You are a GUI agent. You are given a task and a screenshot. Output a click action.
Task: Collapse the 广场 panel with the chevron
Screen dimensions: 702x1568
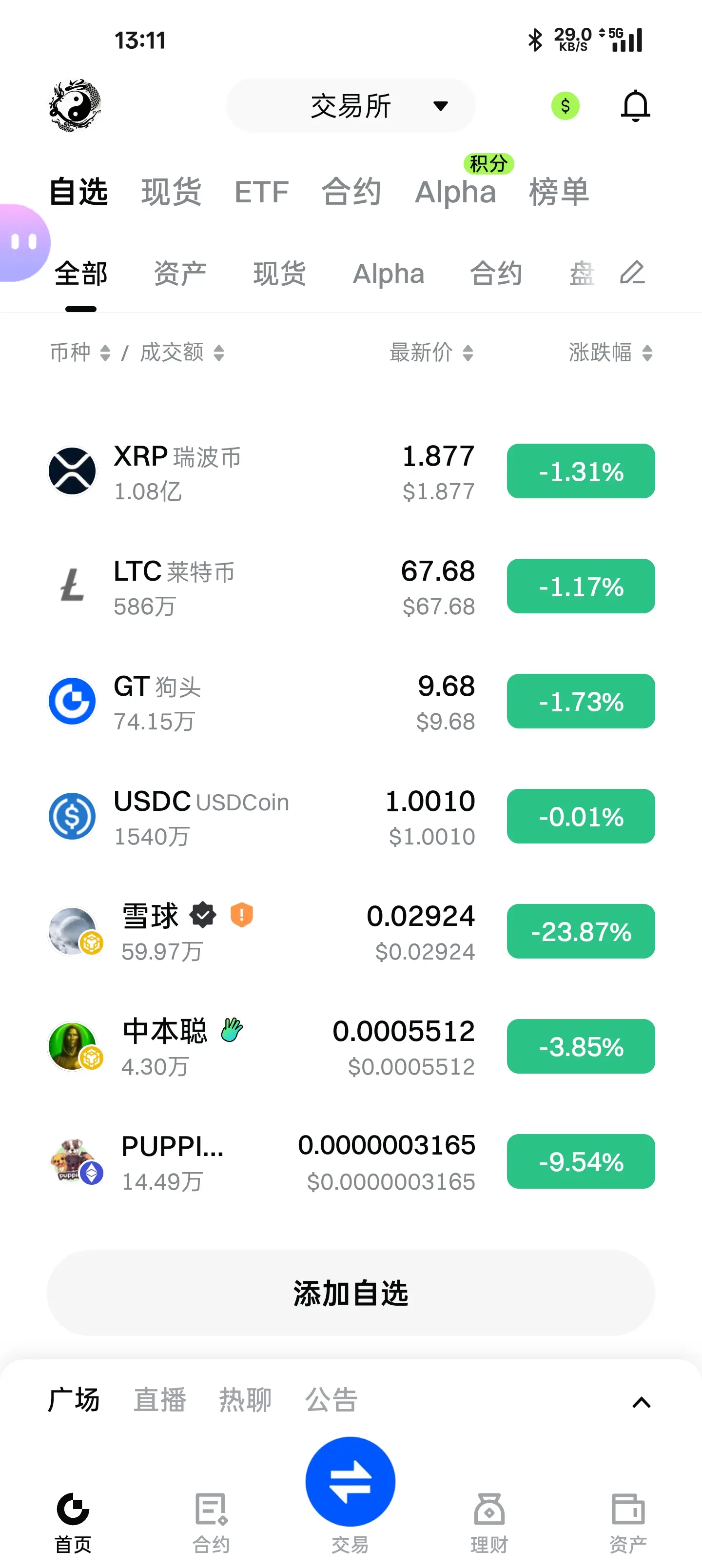[641, 1402]
